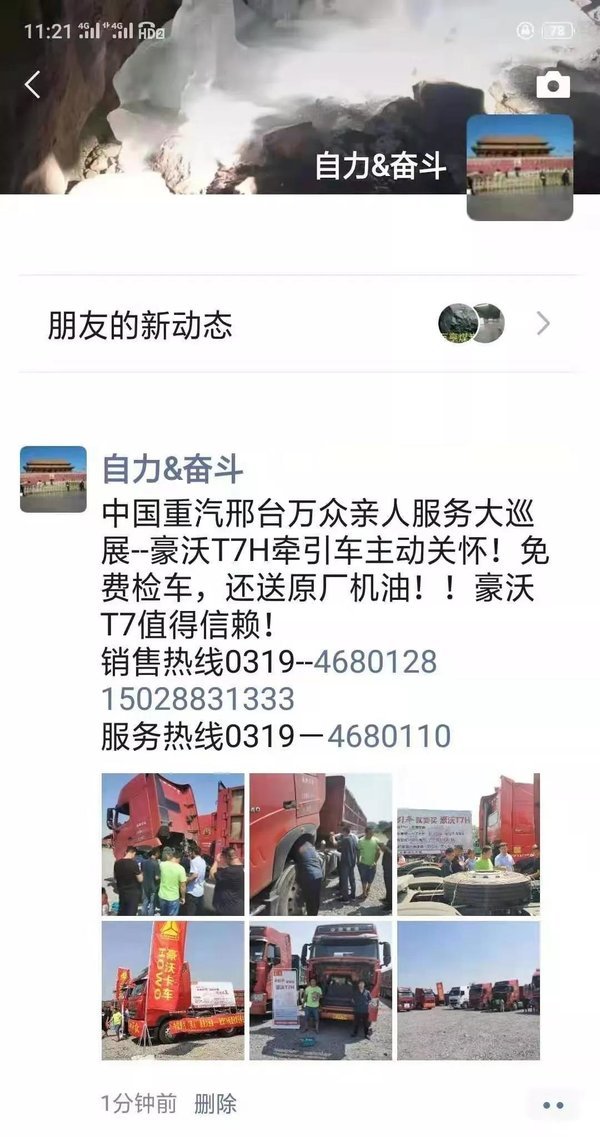600x1137 pixels.
Task: Open the like and comment dots menu
Action: pyautogui.click(x=553, y=1105)
